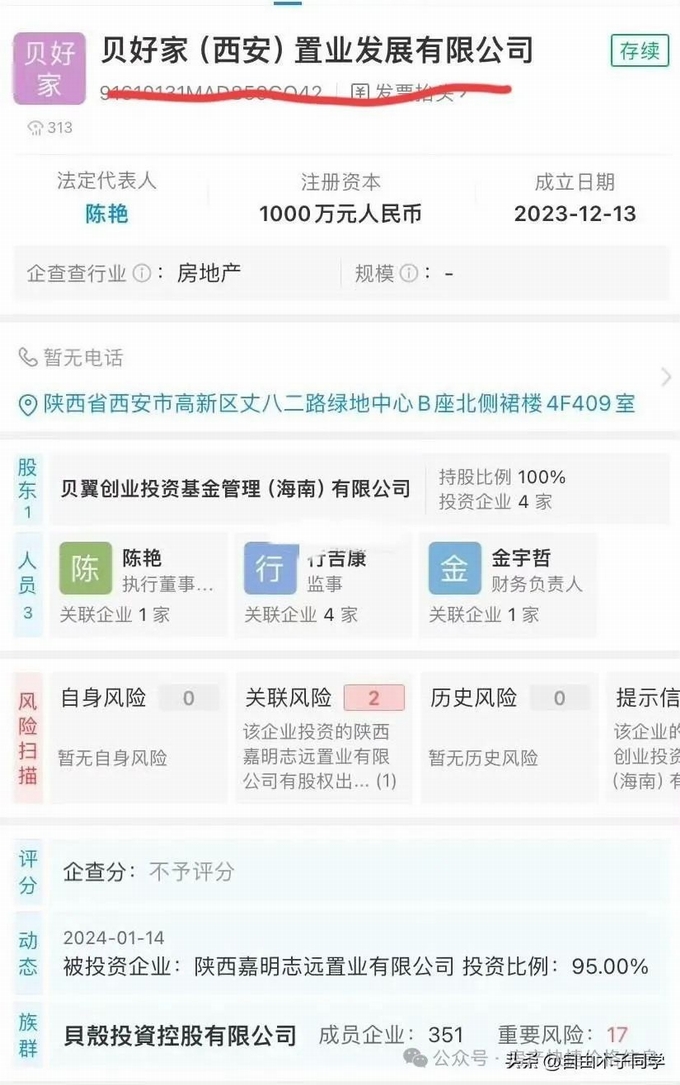Open shareholder 贝翼创业投资基金管理（海南）有限公司
Viewport: 680px width, 1085px height.
click(236, 489)
